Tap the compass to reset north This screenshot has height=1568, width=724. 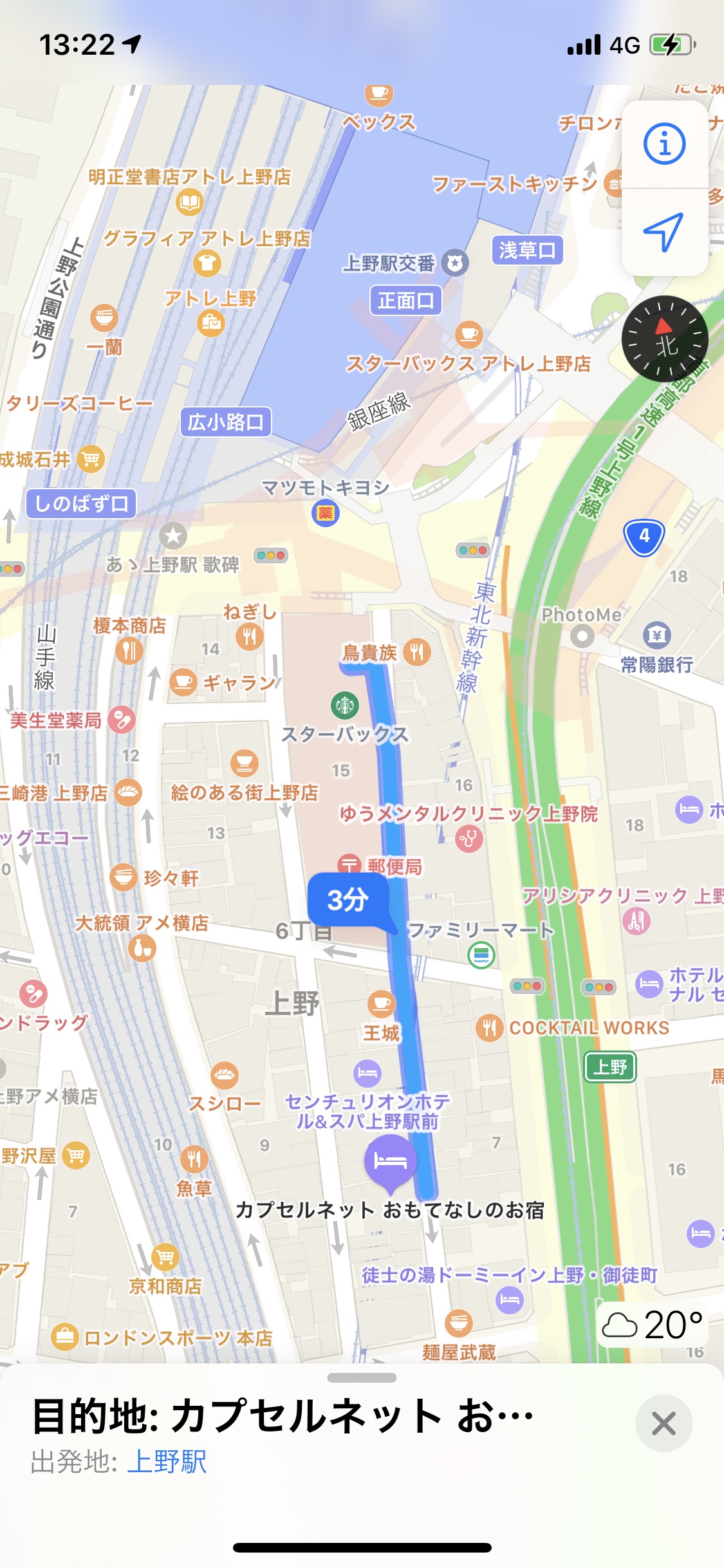(x=665, y=339)
